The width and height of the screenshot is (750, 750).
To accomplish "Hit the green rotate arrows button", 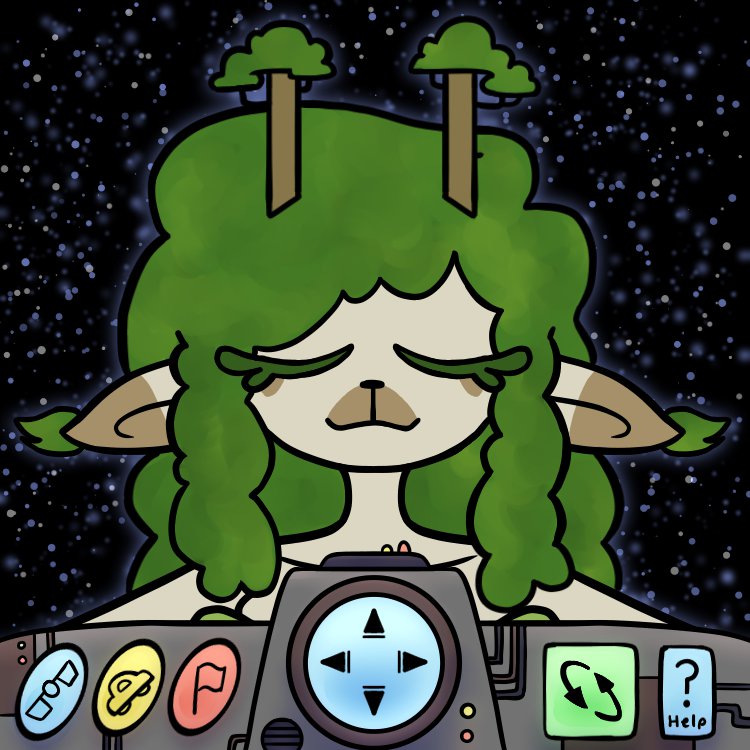I will click(x=590, y=691).
